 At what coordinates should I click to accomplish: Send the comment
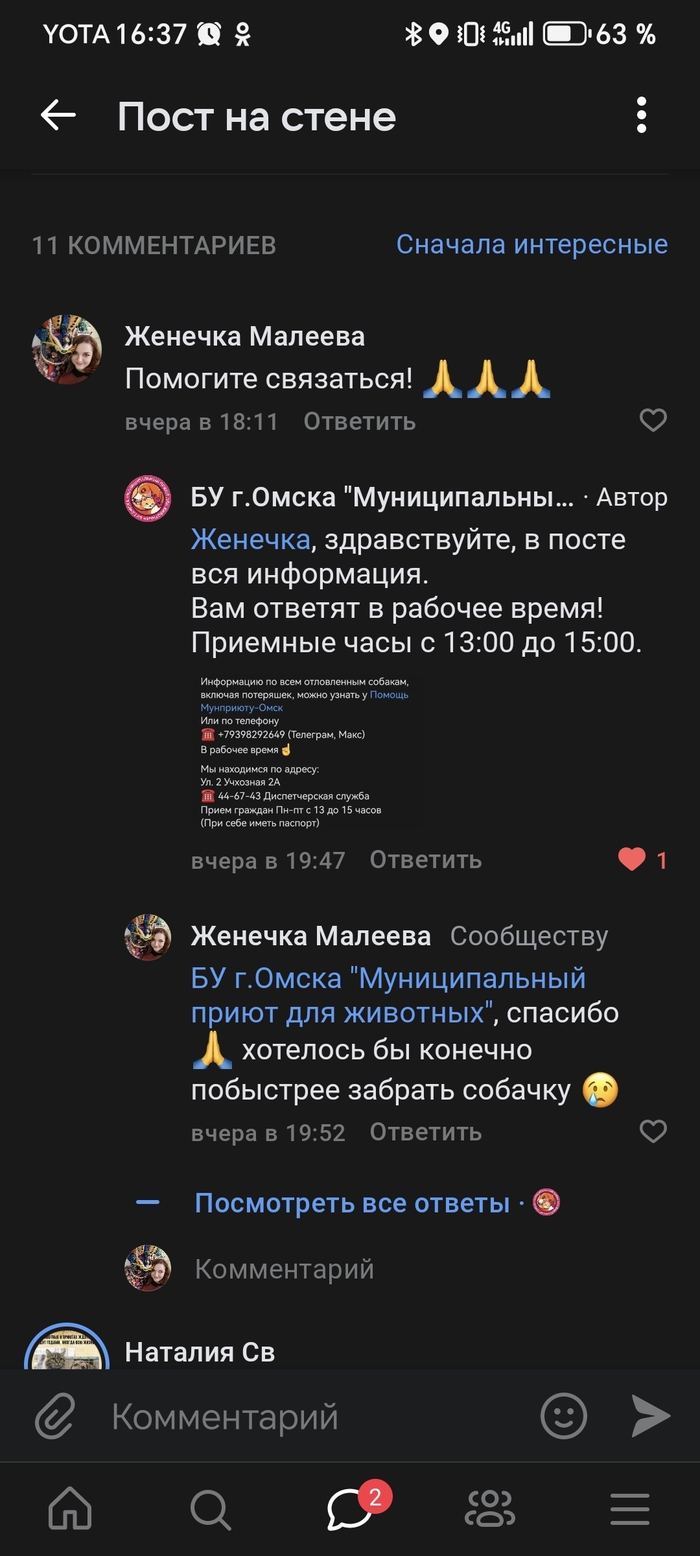[650, 1416]
